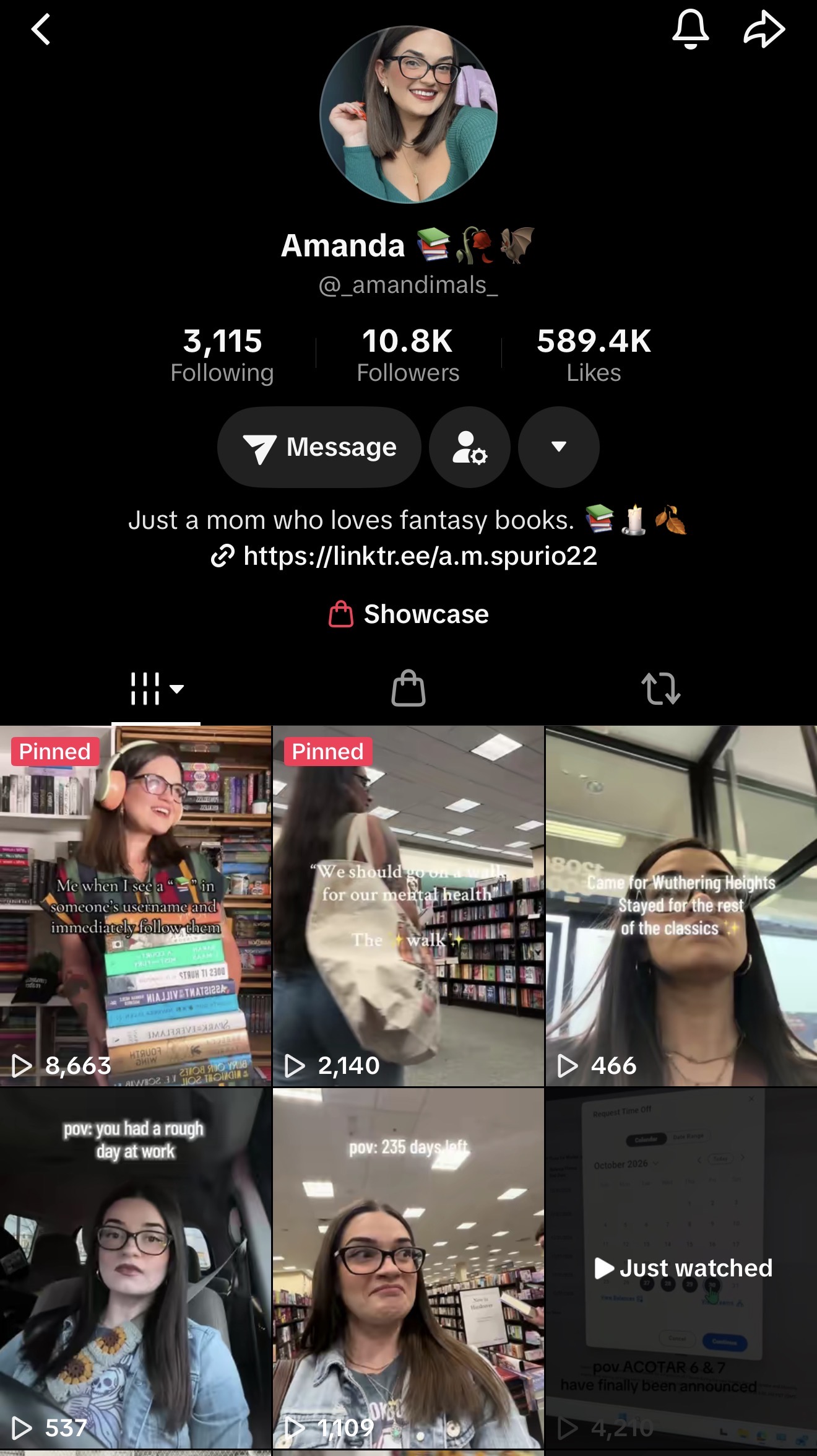Switch to the videos grid tab
Image resolution: width=817 pixels, height=1456 pixels.
156,689
